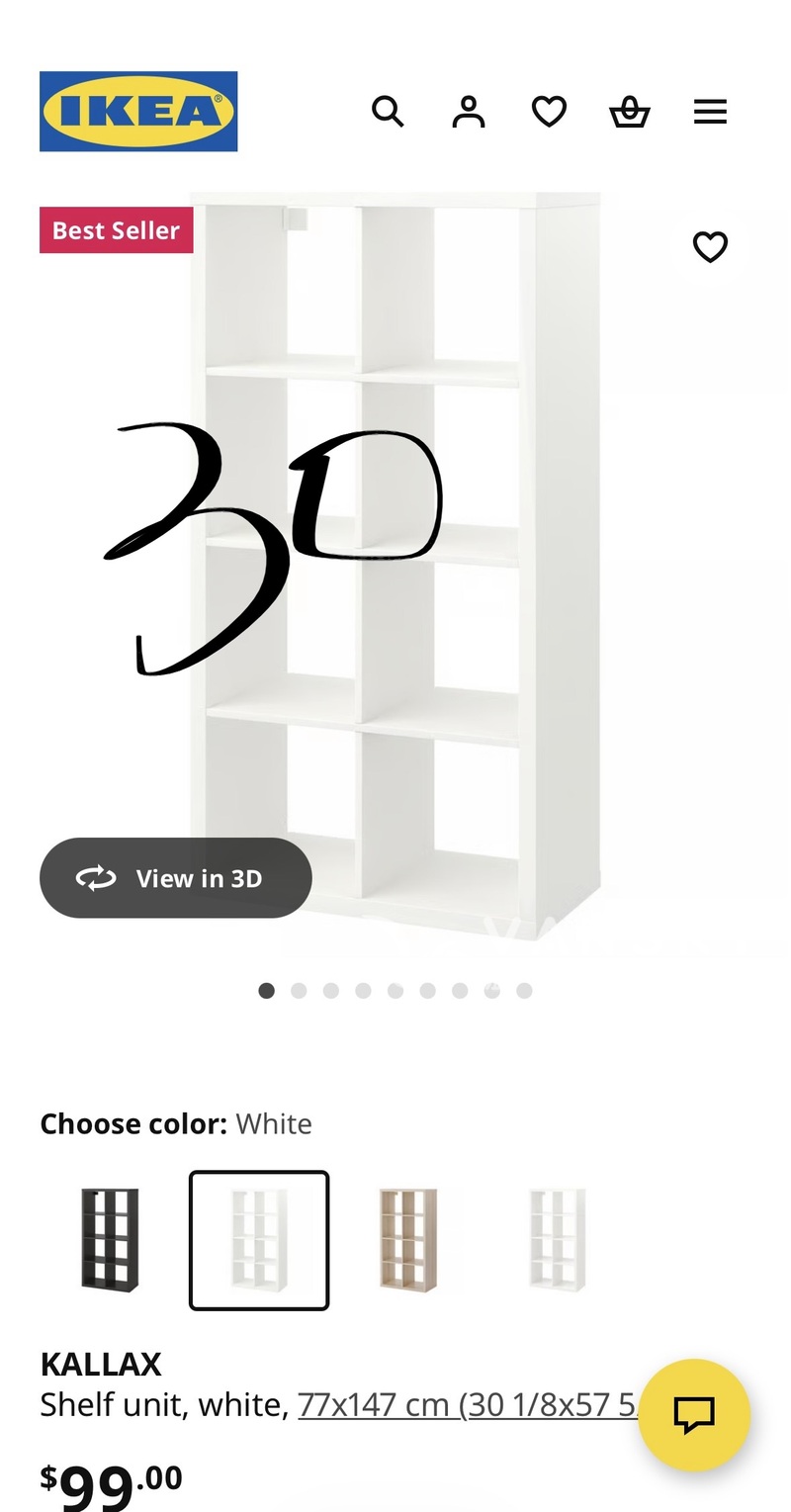Screen dimensions: 791x1512
Task: Select the birch shelf thumbnail
Action: [x=405, y=1239]
